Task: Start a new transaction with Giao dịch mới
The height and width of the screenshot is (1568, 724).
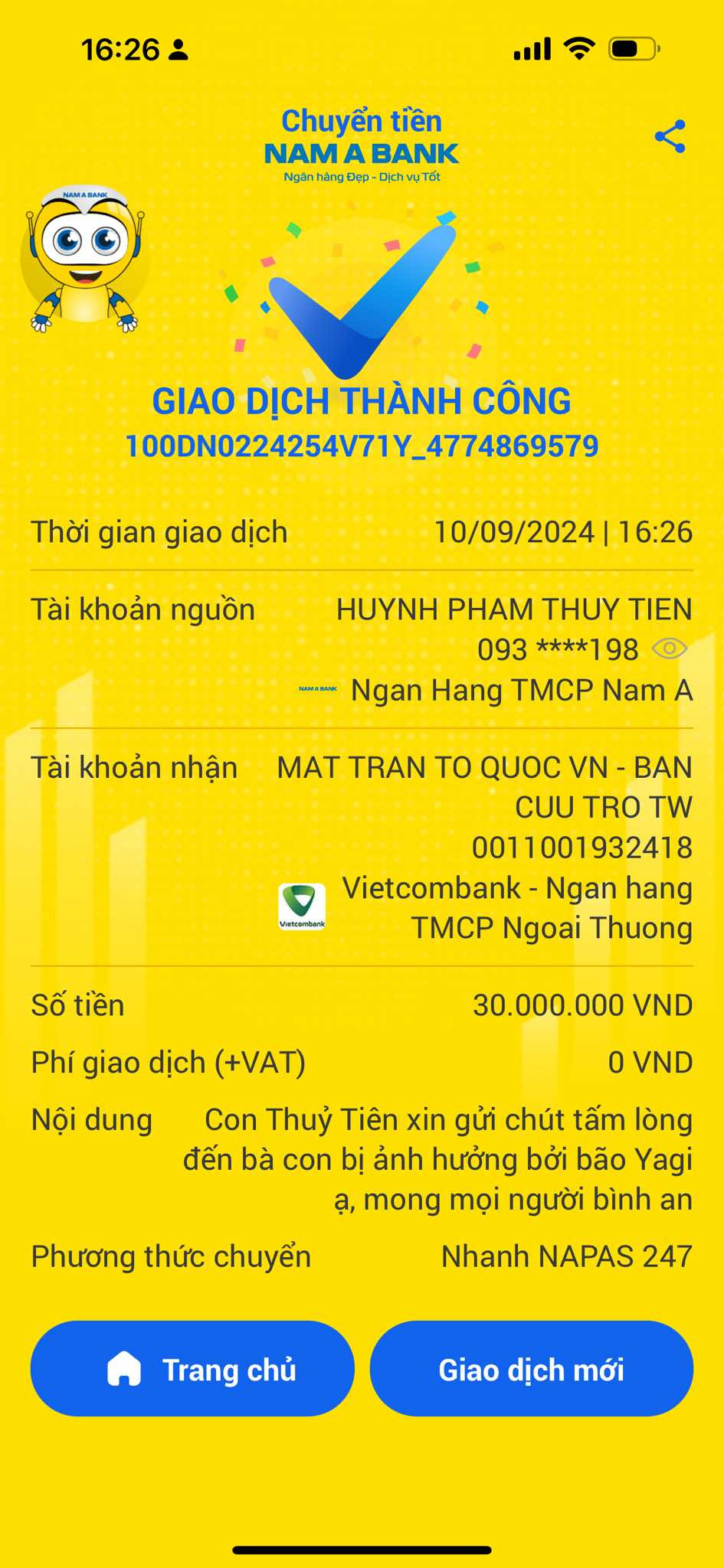Action: (531, 1368)
